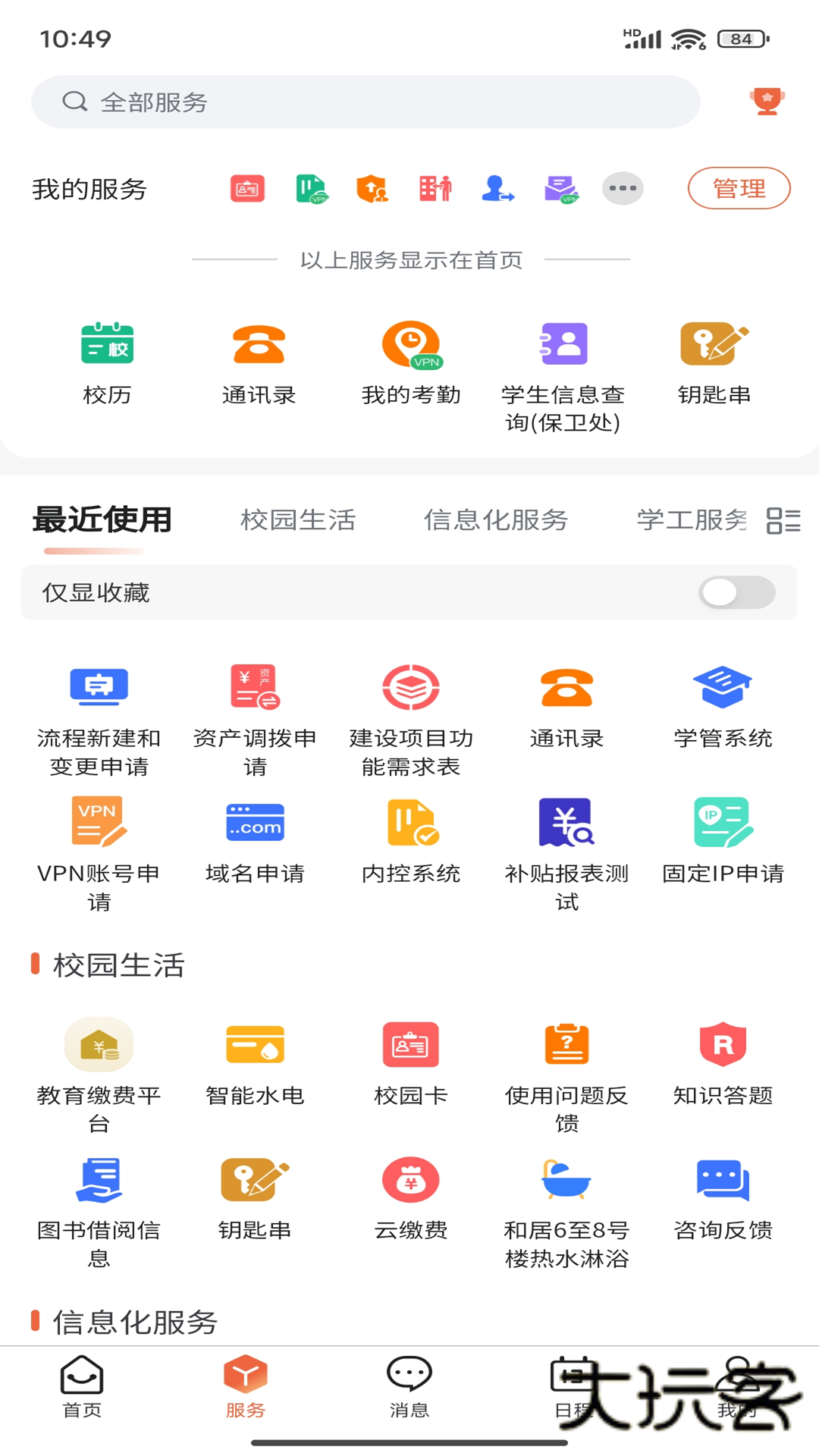Open the VPN账号申请 service
The image size is (819, 1456).
coord(98,823)
